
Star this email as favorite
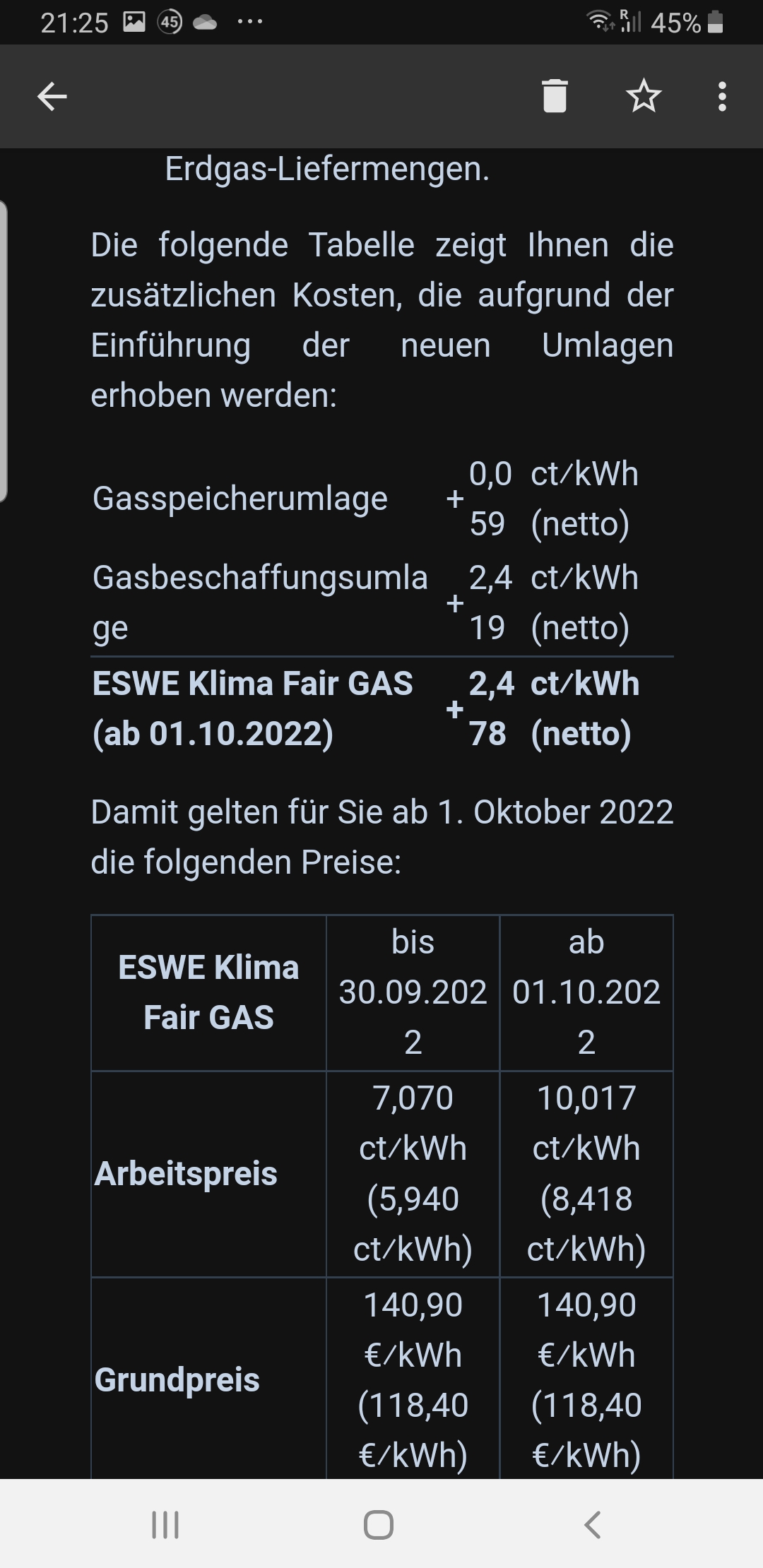pos(644,96)
